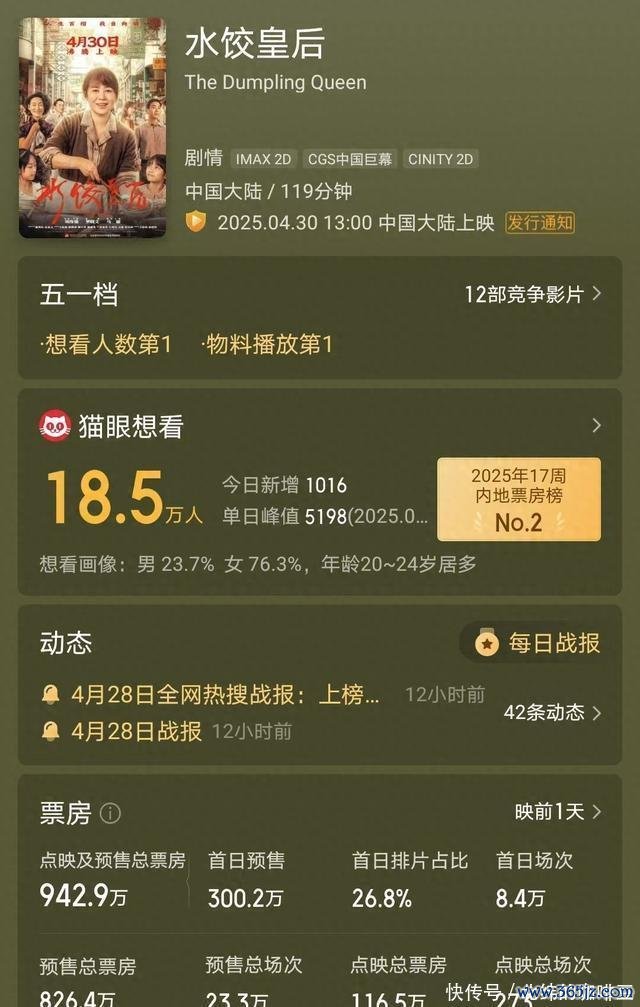
Task: View the 12部竞争影片 list
Action: (x=532, y=294)
